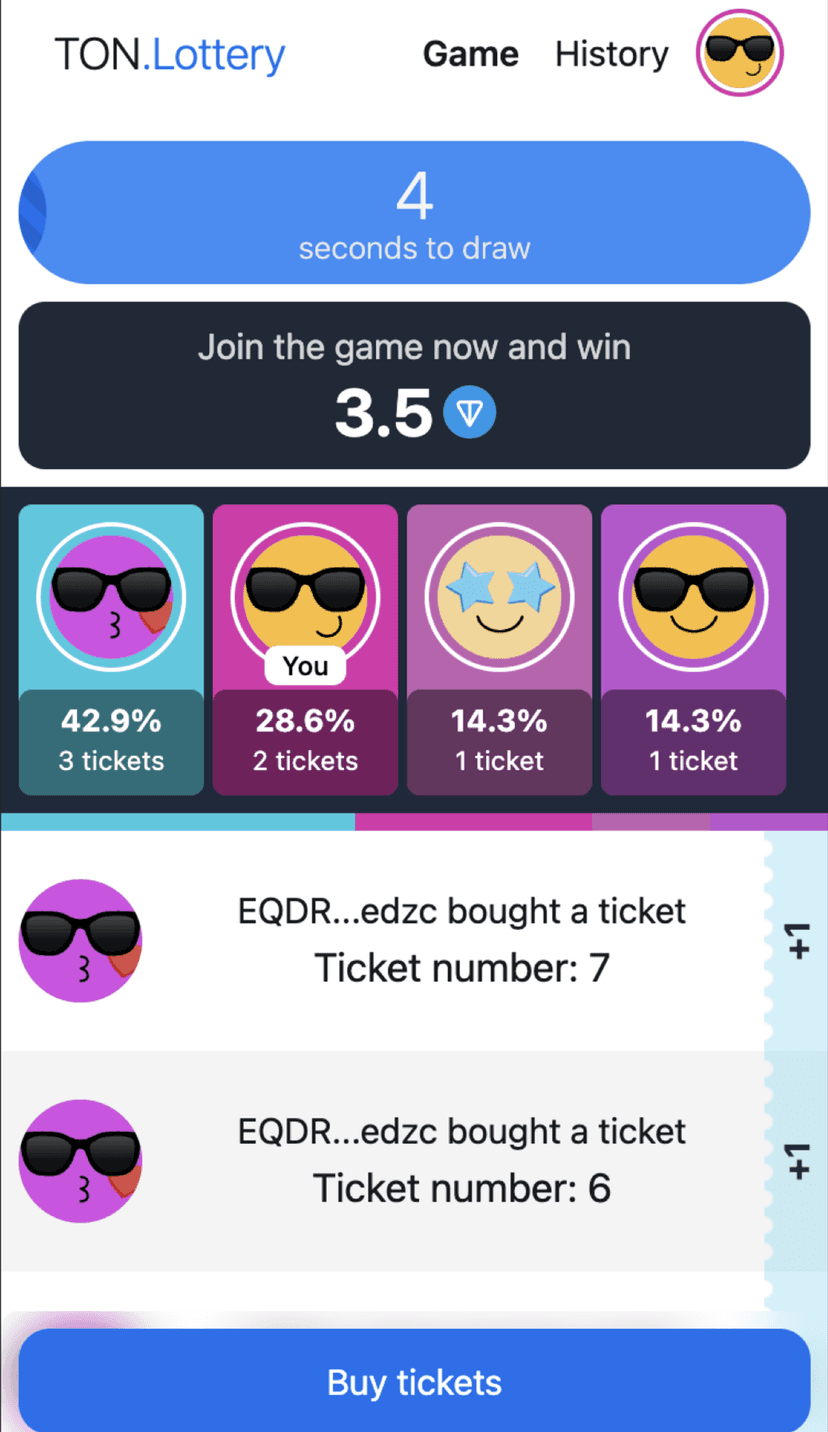Screen dimensions: 828x1432
Task: Open profile avatar in the header
Action: pyautogui.click(x=739, y=53)
